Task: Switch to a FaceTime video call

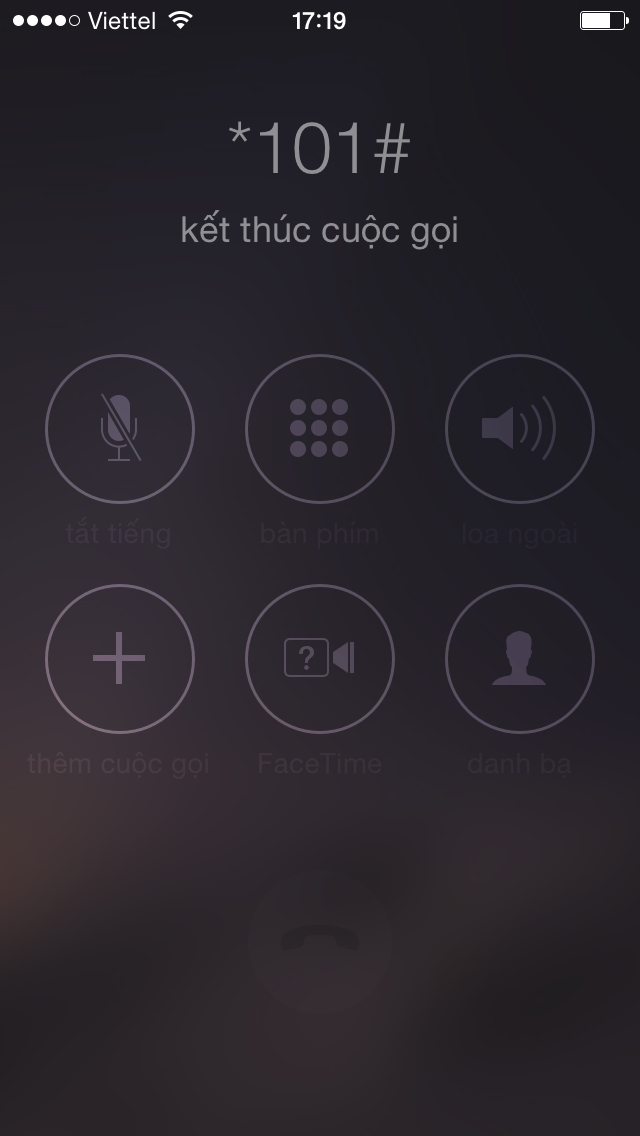Action: (319, 659)
